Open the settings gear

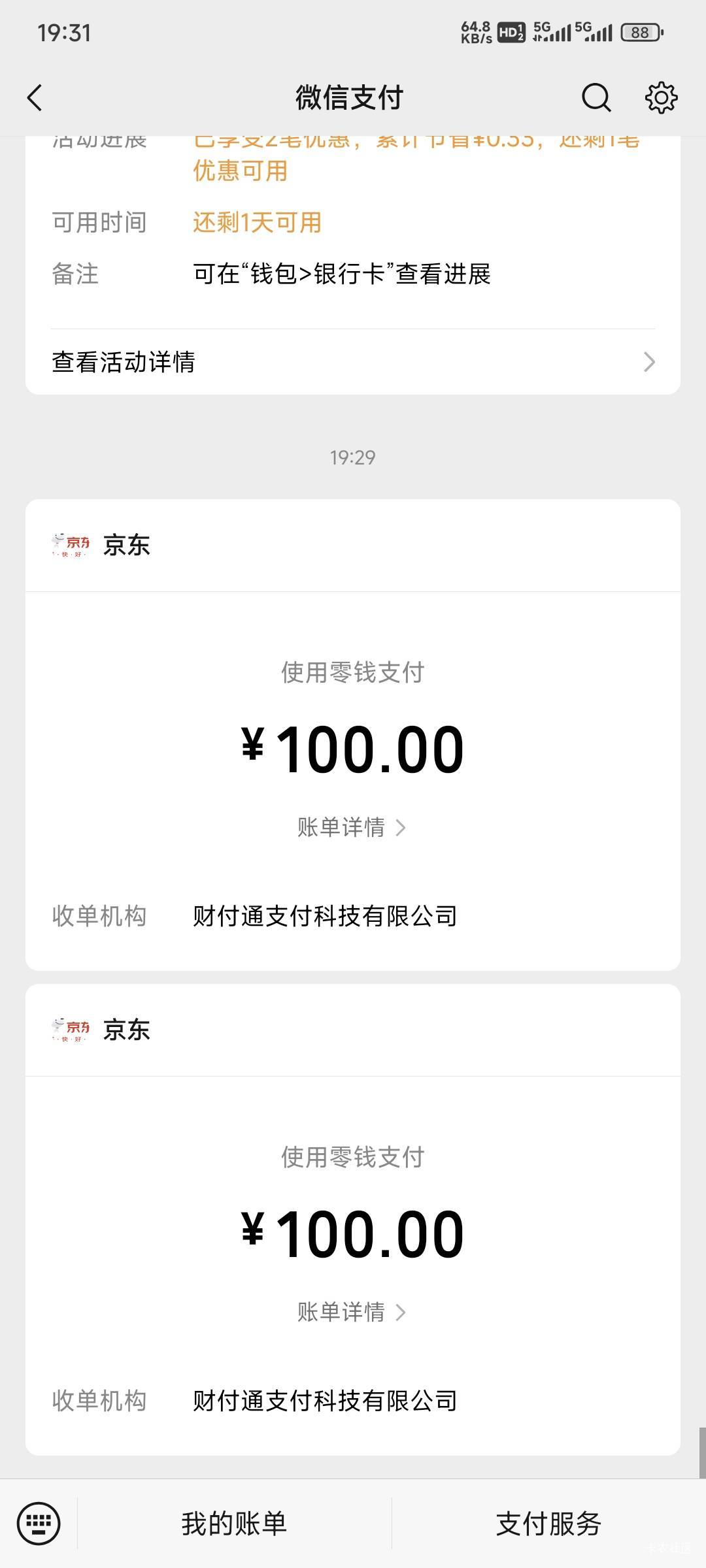pos(661,98)
